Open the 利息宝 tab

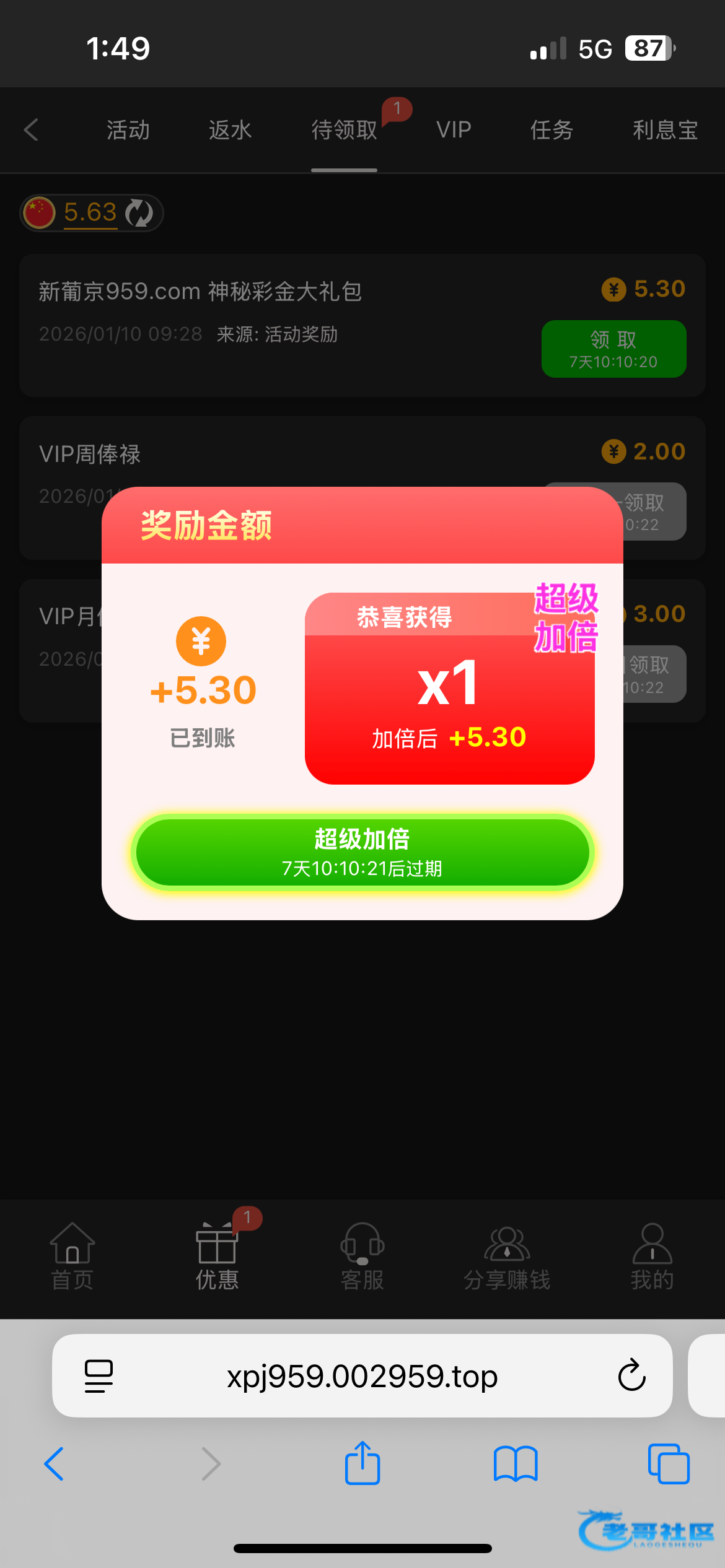point(665,130)
